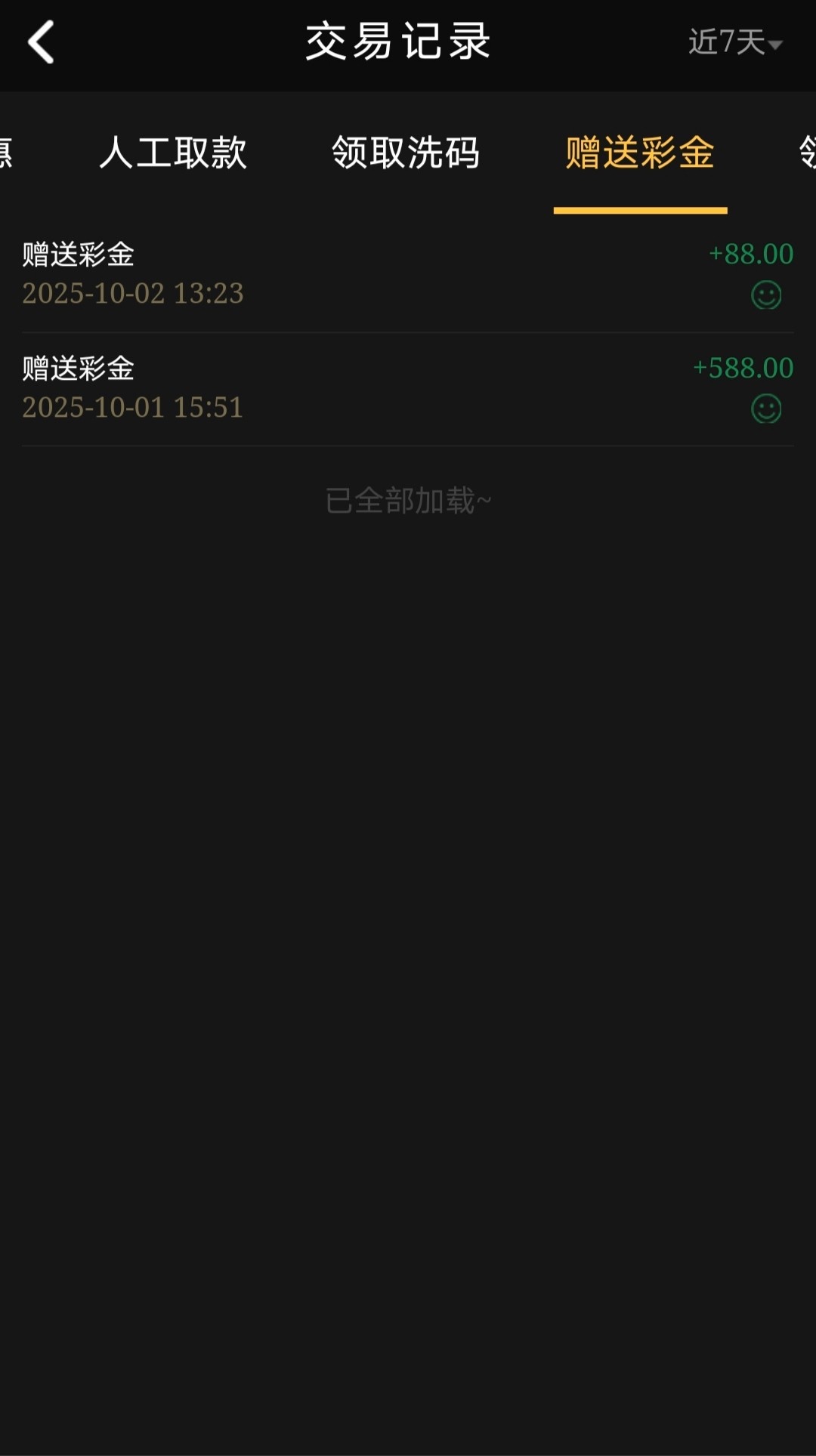Select the 赠送彩金 tab
The image size is (816, 1456).
[x=640, y=153]
